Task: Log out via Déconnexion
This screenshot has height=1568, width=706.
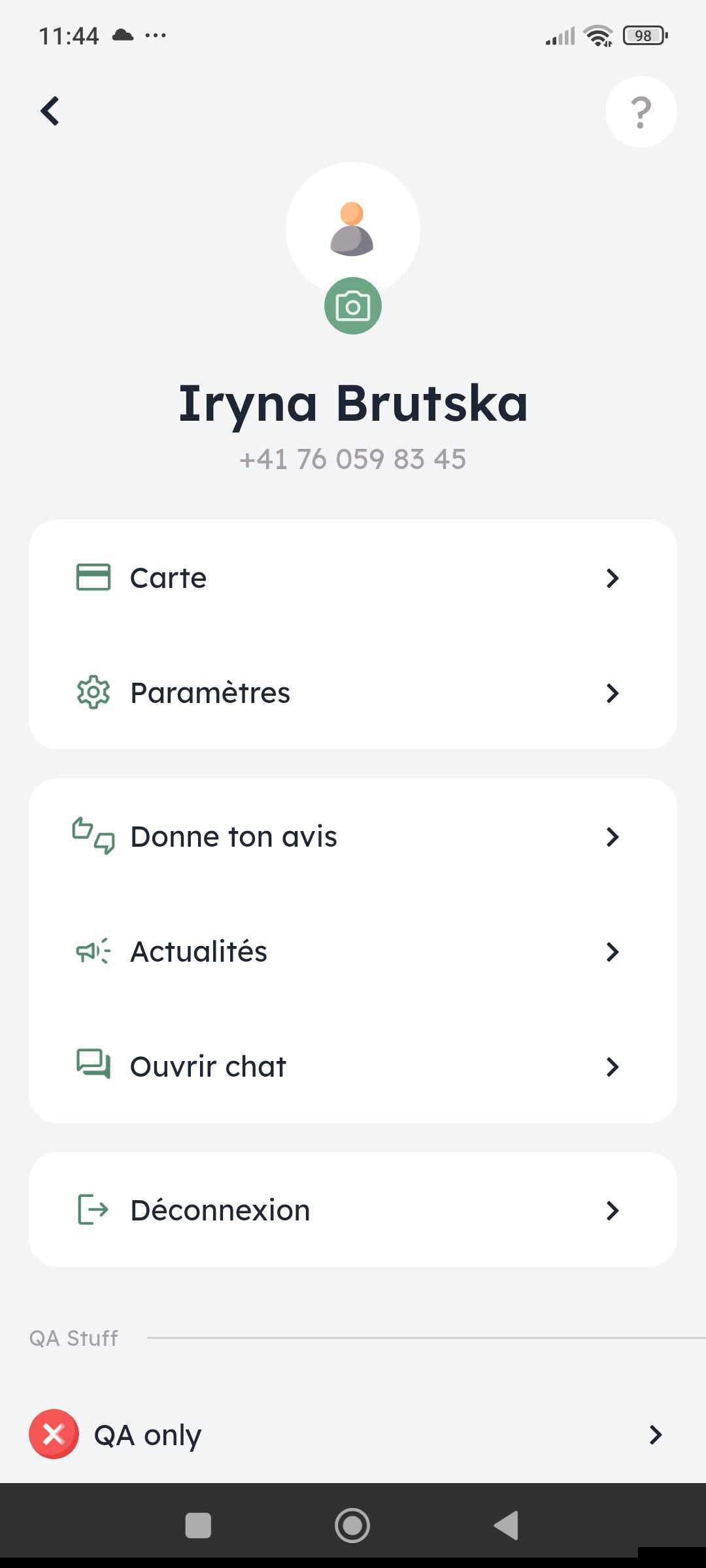Action: [x=353, y=1210]
